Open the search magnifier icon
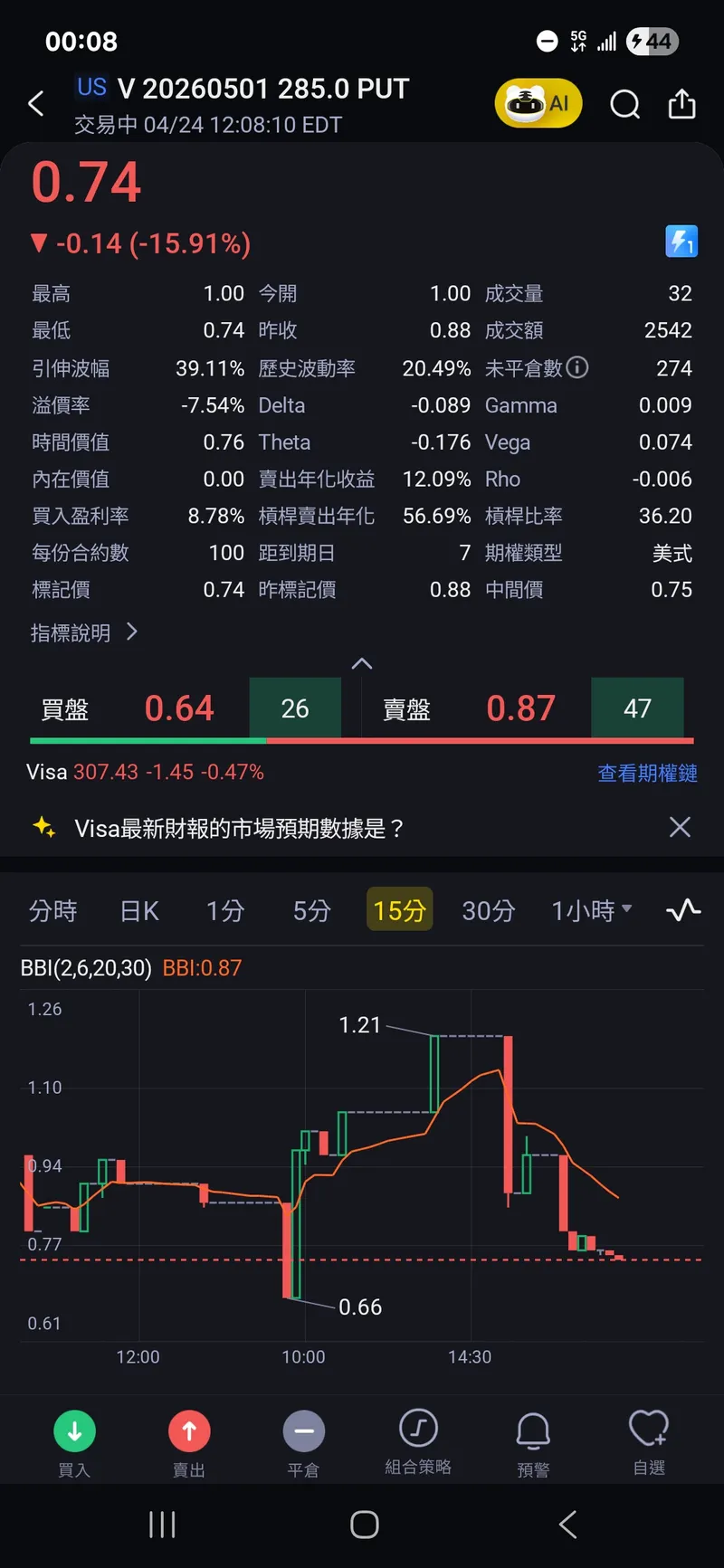Screen dimensions: 724x1568 point(624,105)
